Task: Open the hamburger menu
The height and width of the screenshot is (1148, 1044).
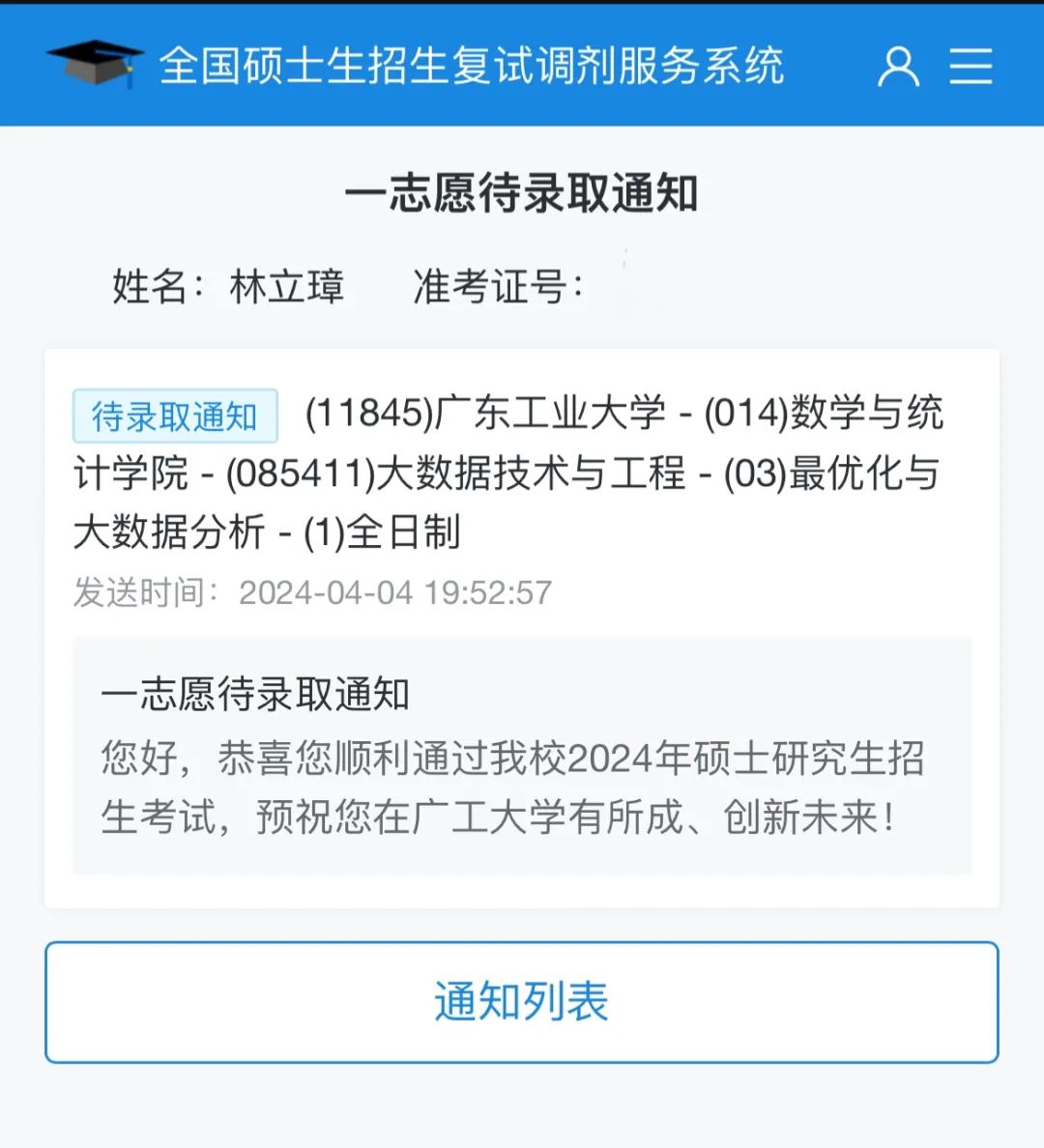Action: tap(970, 66)
